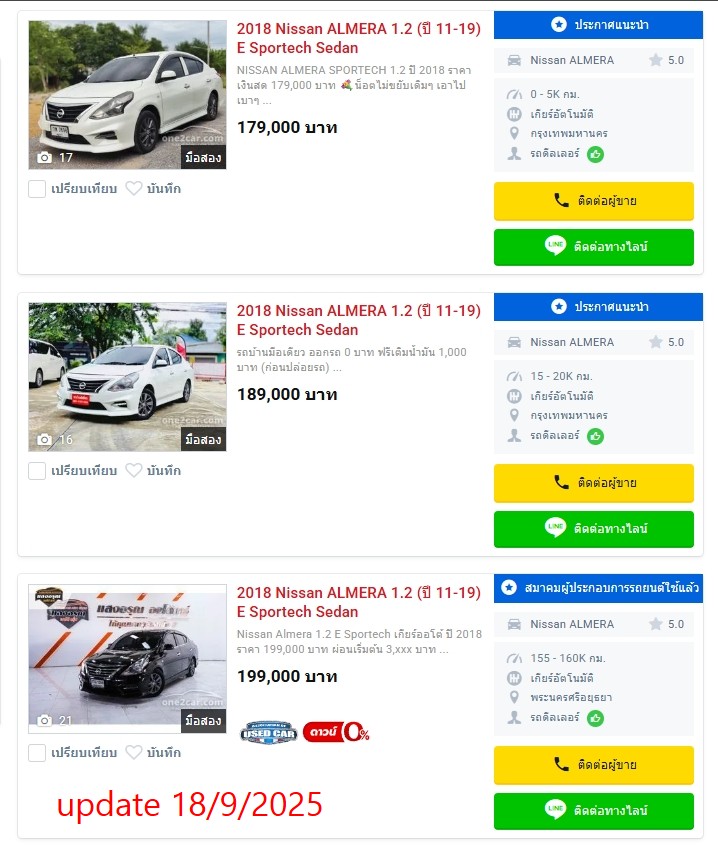The width and height of the screenshot is (718, 866).
Task: Open the 179,000 baht Almera listing title
Action: point(358,38)
